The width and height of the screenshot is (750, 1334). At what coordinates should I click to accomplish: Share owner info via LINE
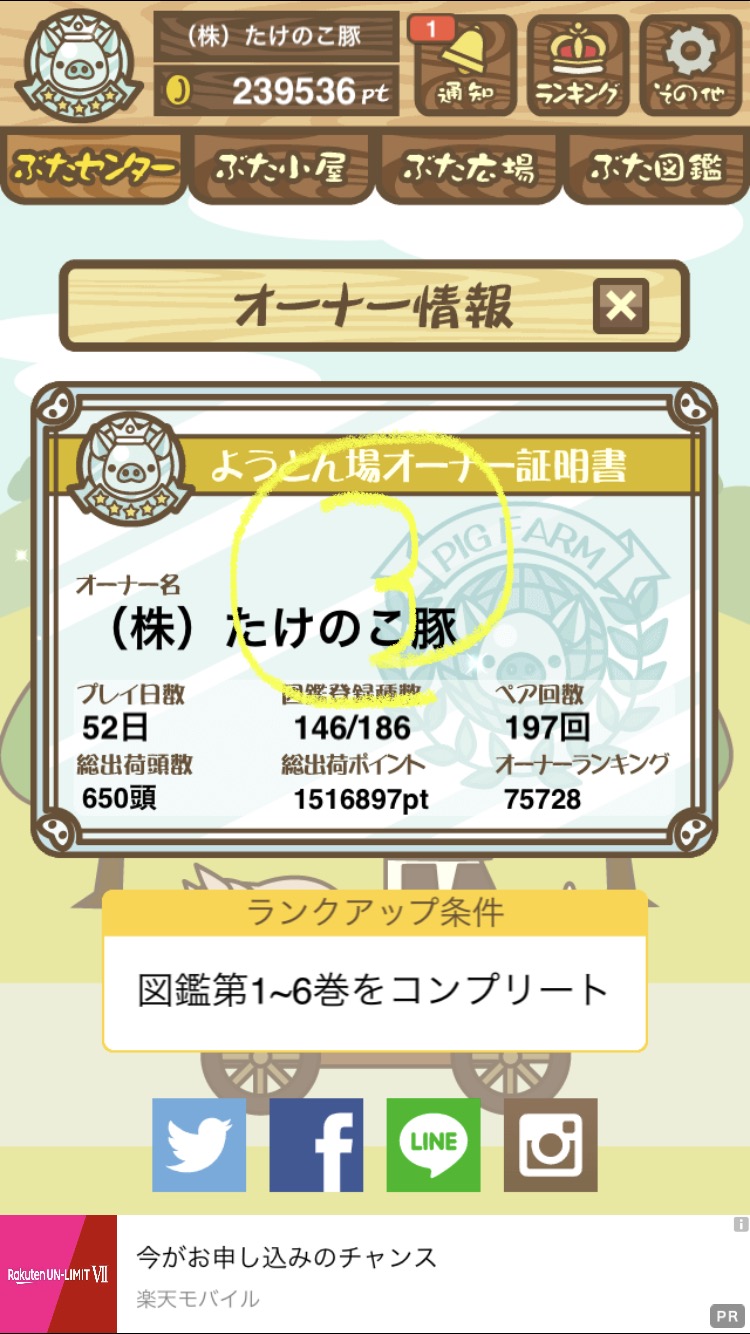(x=433, y=1145)
